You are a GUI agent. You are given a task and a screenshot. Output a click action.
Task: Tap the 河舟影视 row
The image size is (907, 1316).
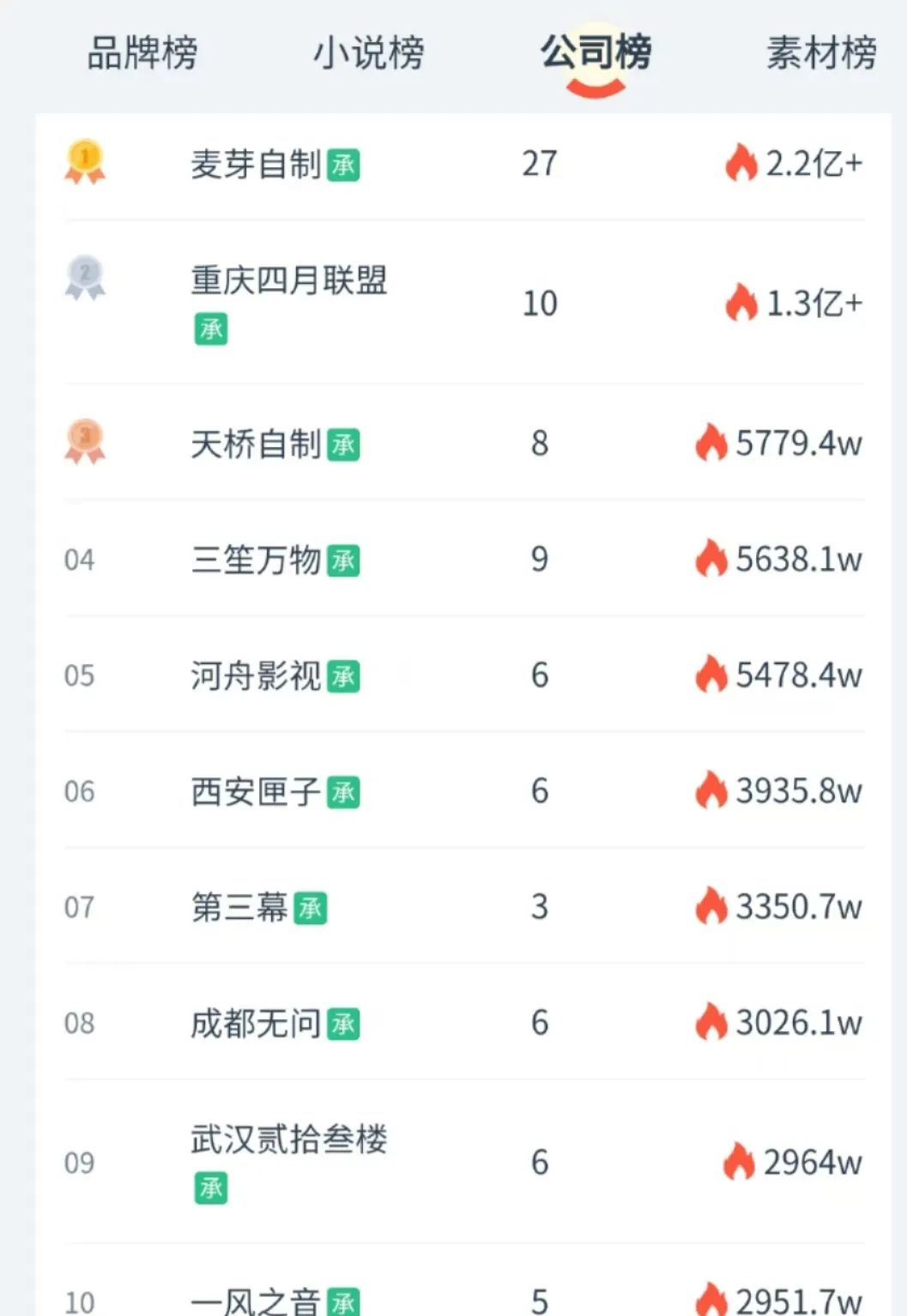[x=256, y=676]
